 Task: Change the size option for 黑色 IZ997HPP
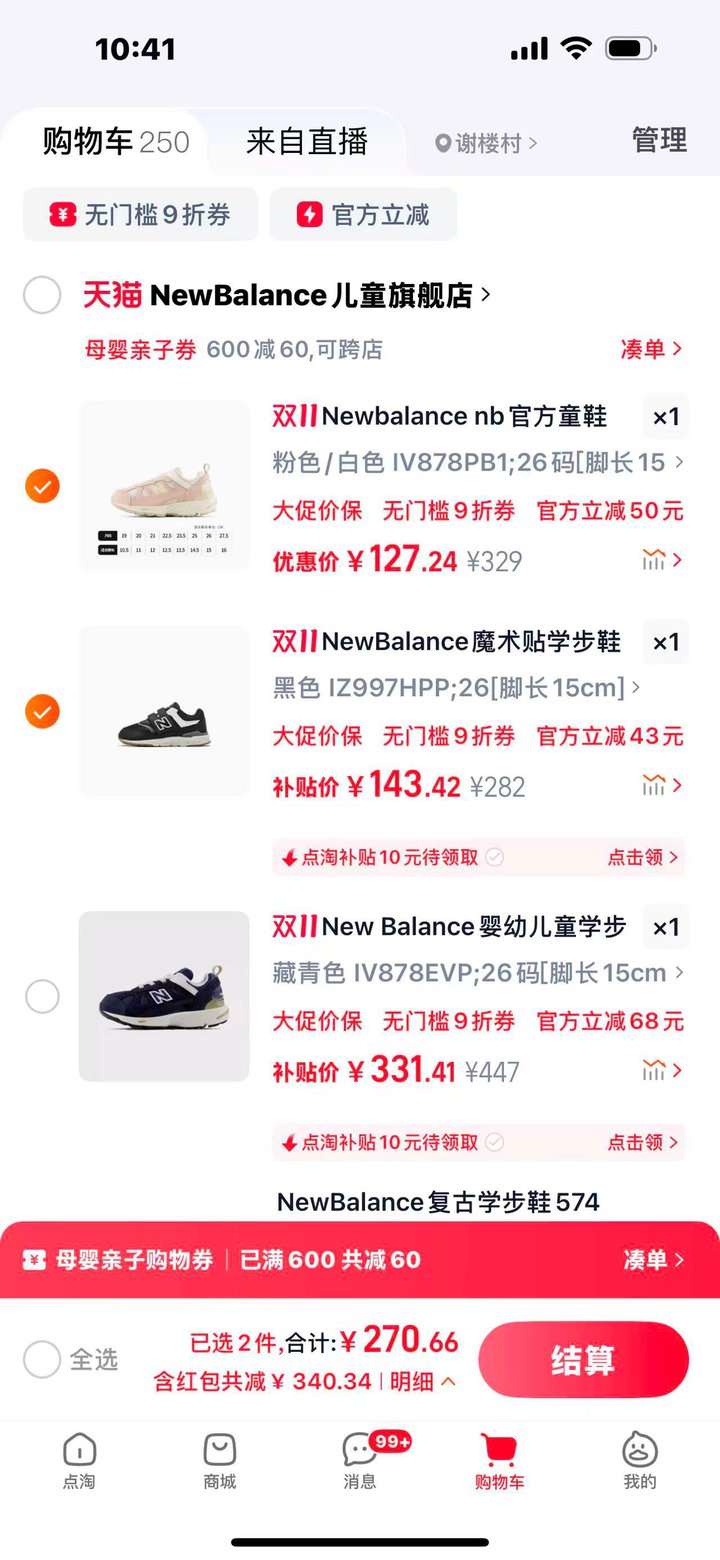tap(457, 688)
